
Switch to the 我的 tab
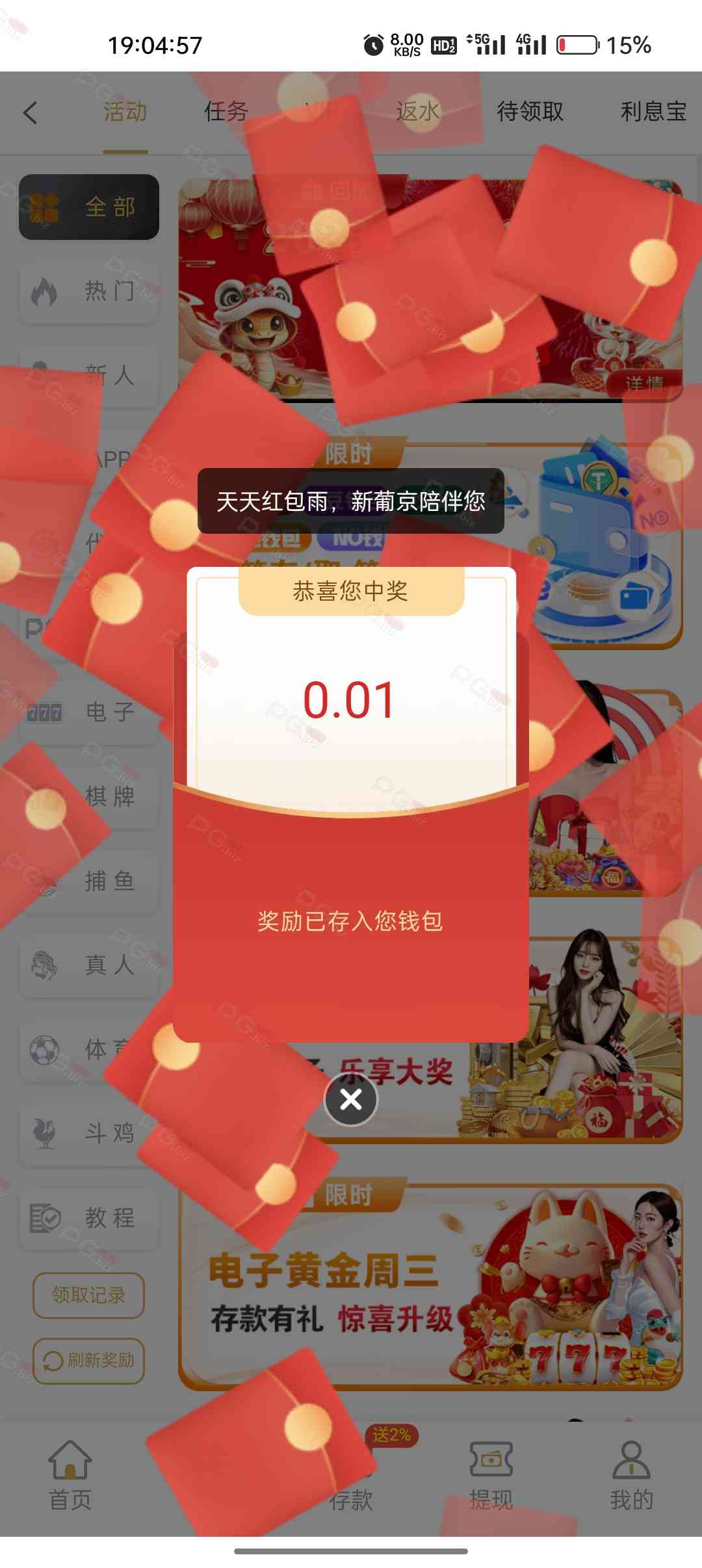[x=630, y=1476]
